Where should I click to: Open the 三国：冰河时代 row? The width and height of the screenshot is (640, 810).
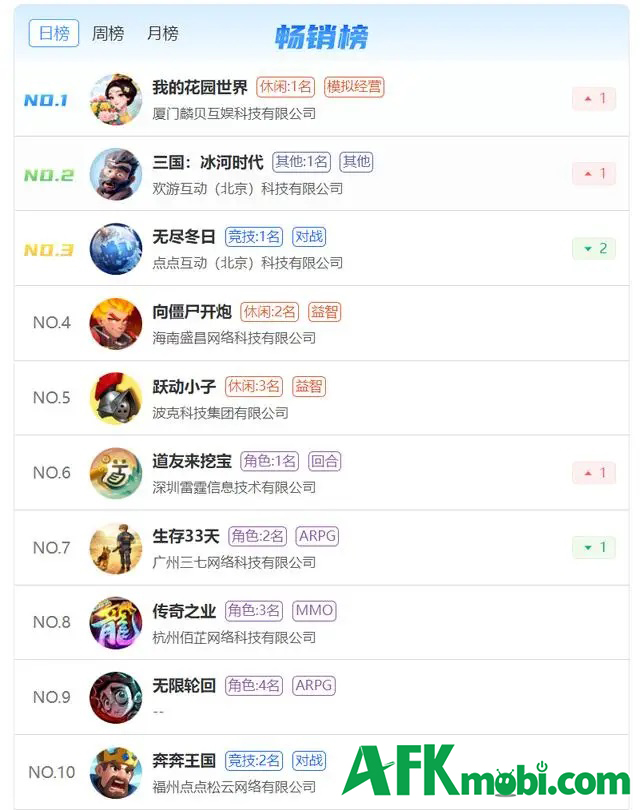pyautogui.click(x=208, y=162)
